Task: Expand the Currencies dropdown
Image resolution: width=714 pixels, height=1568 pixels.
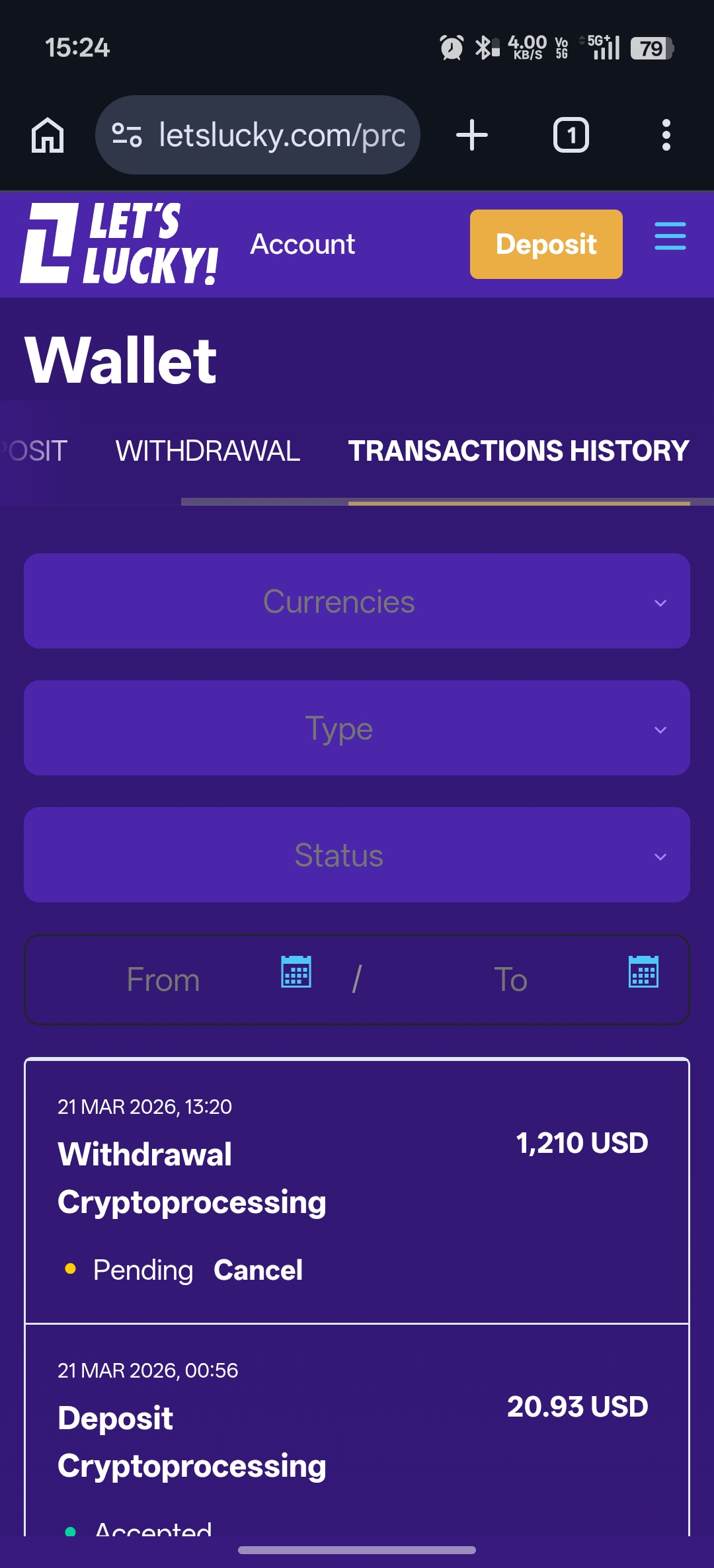Action: [x=357, y=602]
